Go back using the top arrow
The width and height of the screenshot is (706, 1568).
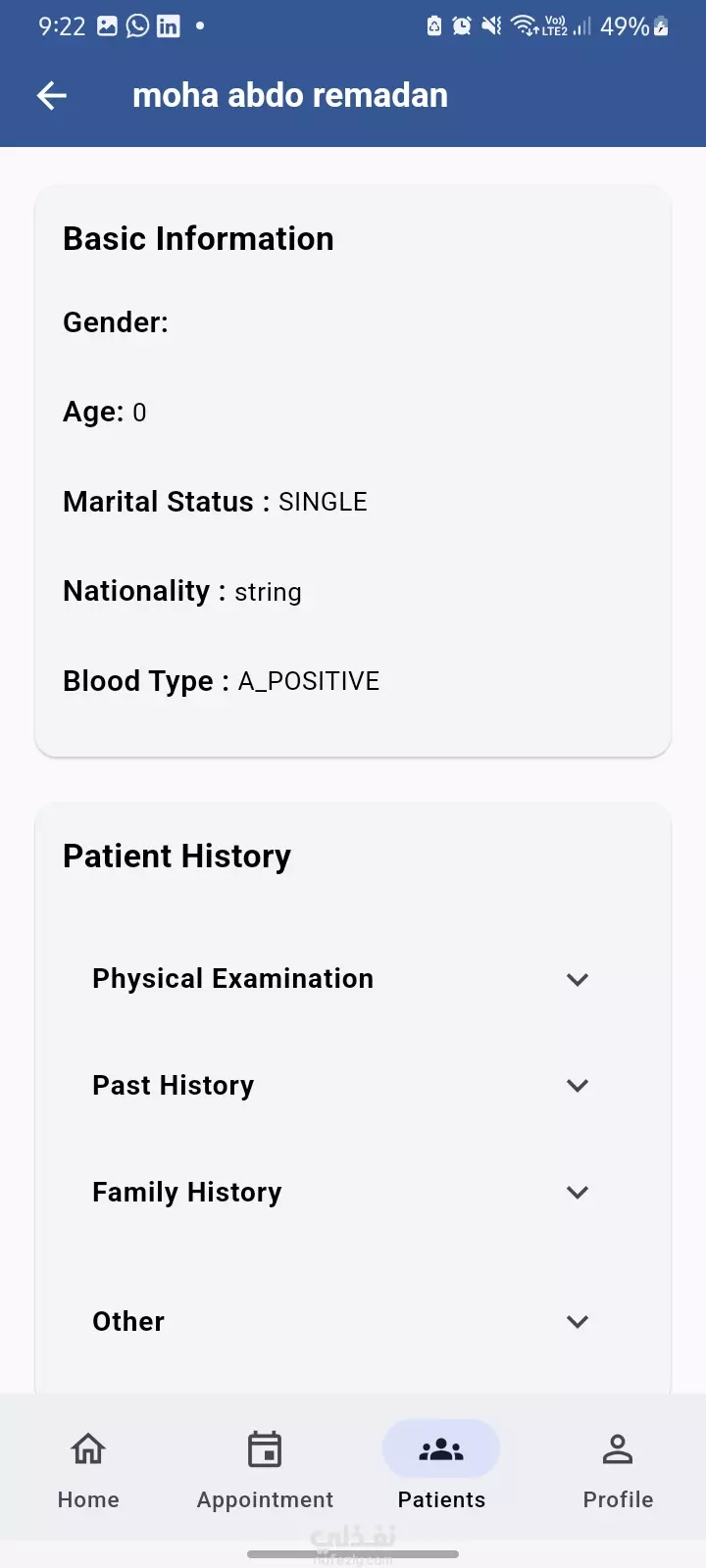[x=51, y=95]
